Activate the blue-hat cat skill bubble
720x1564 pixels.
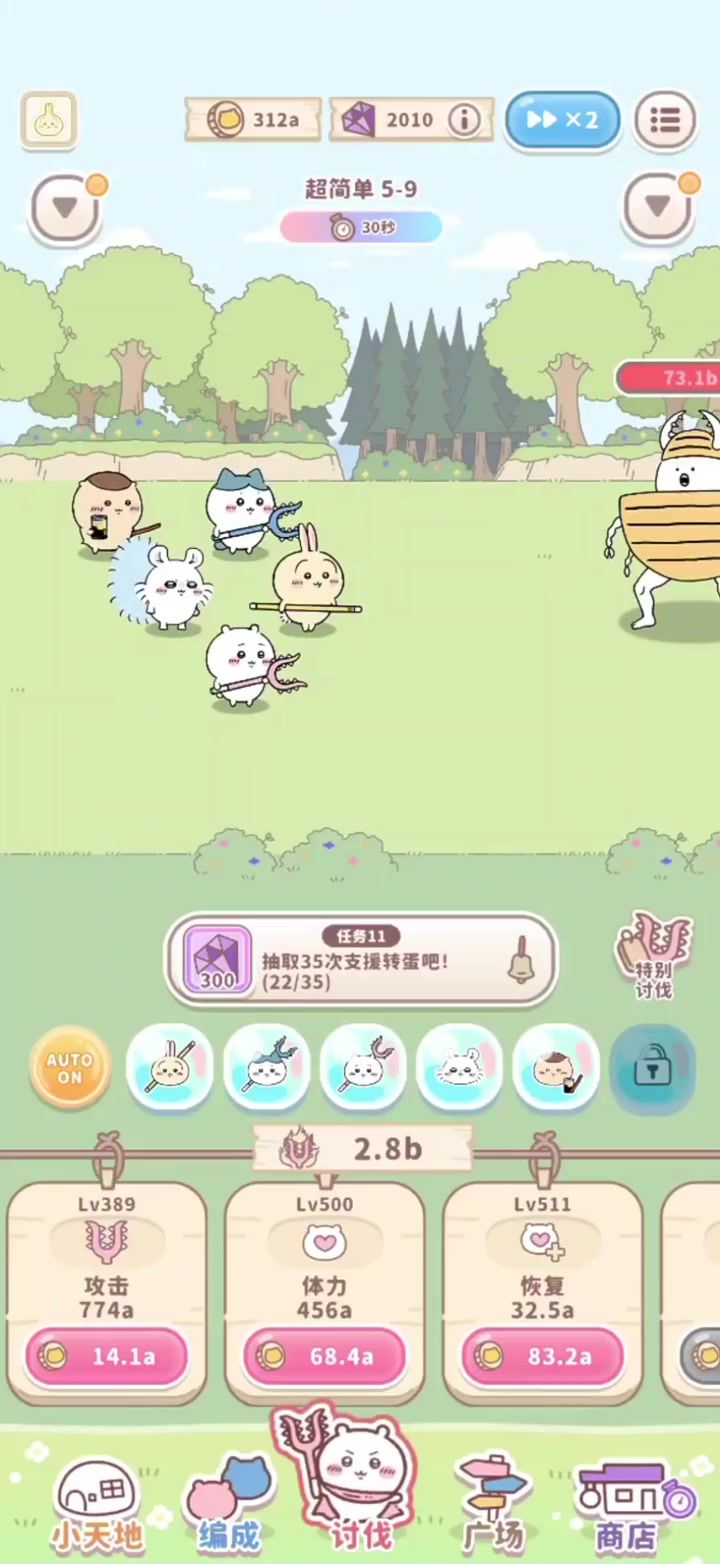267,1068
